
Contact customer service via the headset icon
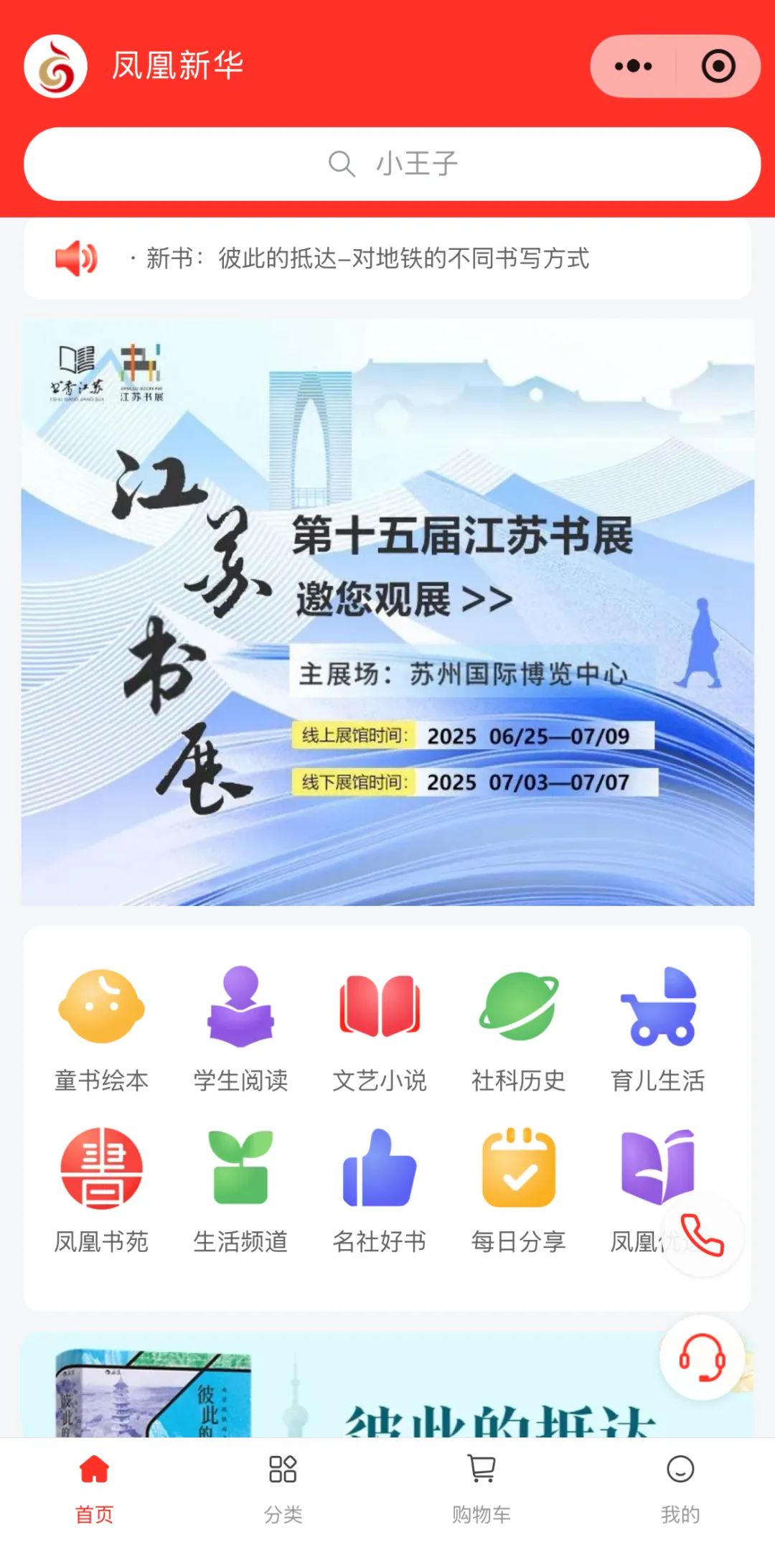pyautogui.click(x=702, y=1357)
